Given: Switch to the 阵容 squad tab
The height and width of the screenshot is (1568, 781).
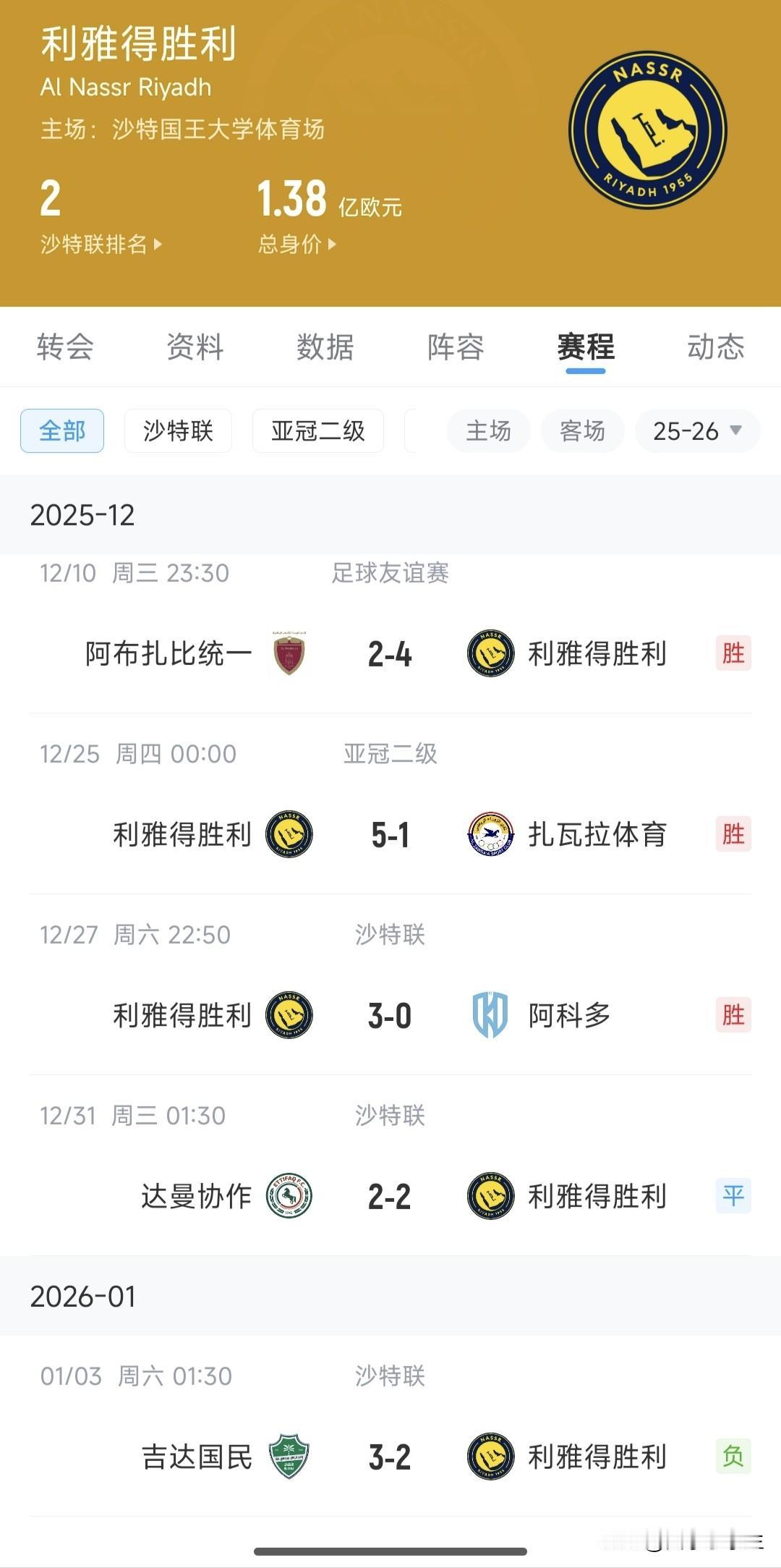Looking at the screenshot, I should click(456, 347).
